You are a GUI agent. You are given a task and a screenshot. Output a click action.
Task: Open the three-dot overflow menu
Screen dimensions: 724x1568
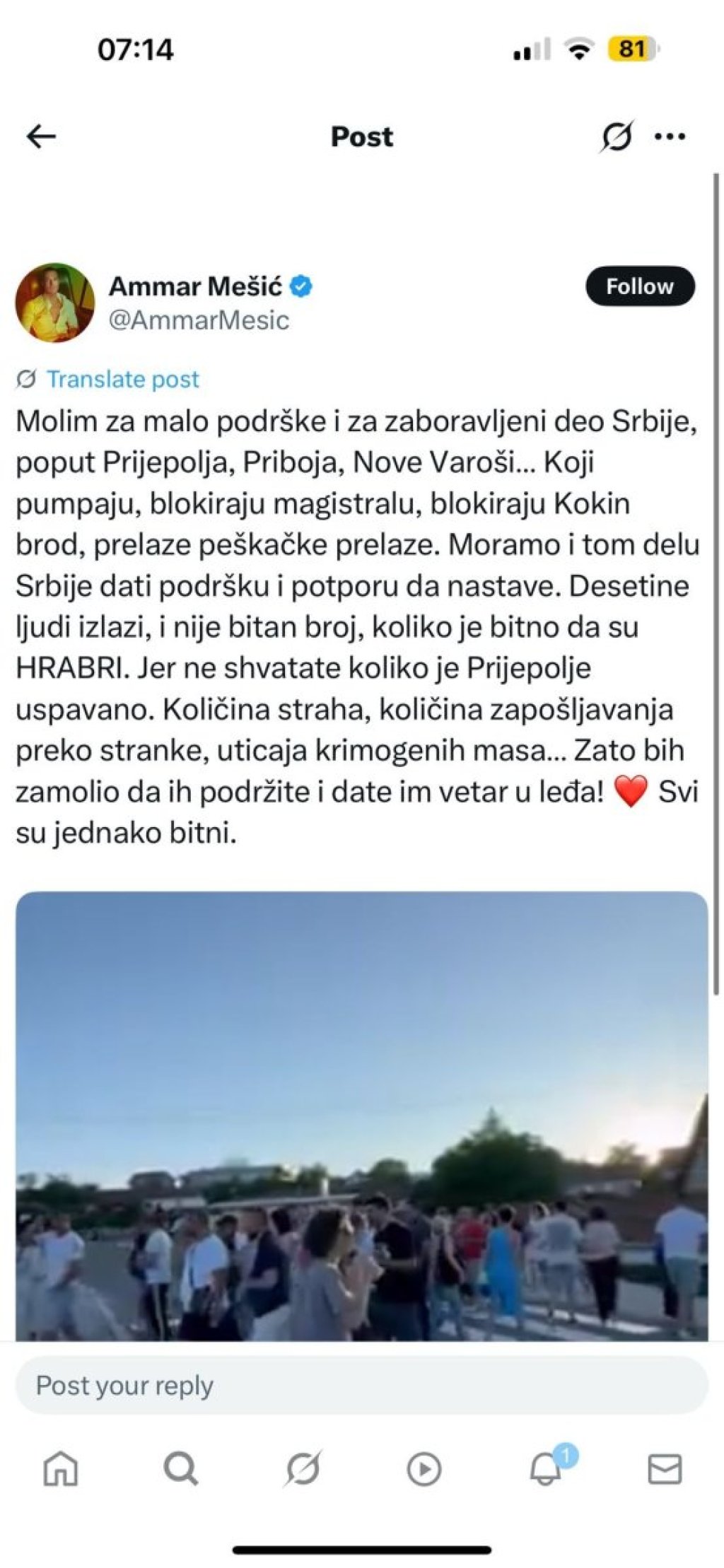point(670,136)
